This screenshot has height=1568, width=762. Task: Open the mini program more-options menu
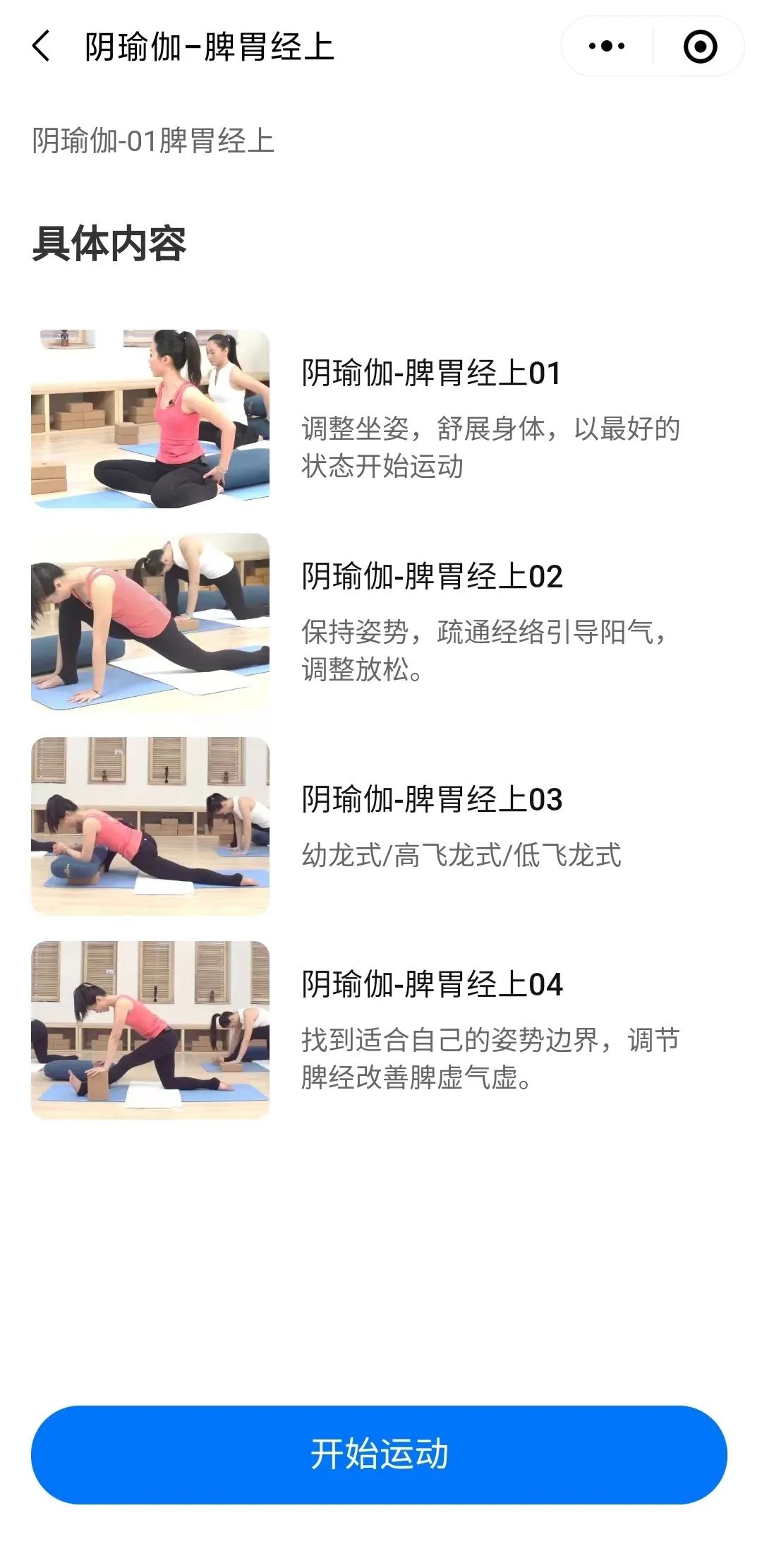pos(607,47)
